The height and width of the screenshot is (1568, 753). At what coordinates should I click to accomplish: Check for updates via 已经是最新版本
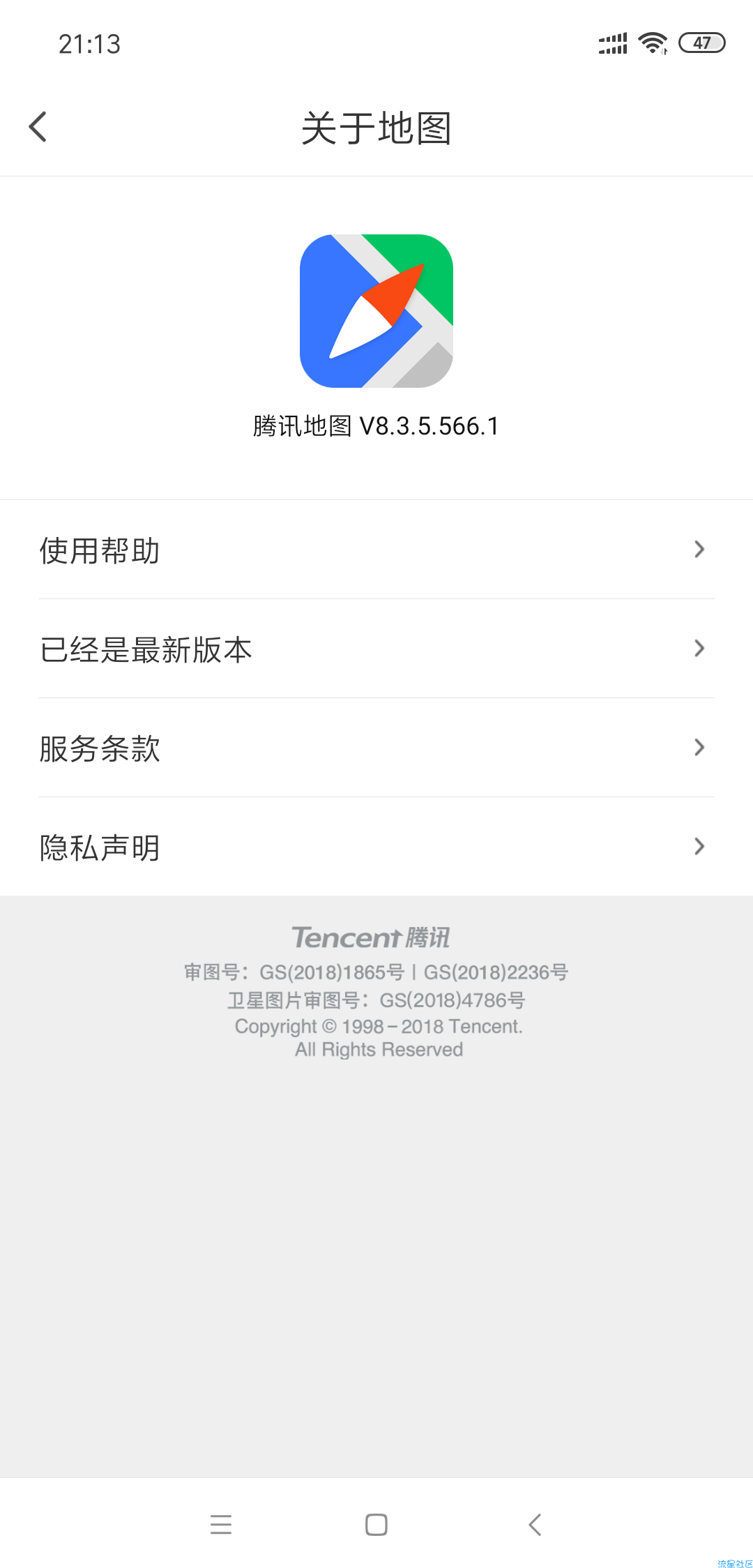point(376,649)
